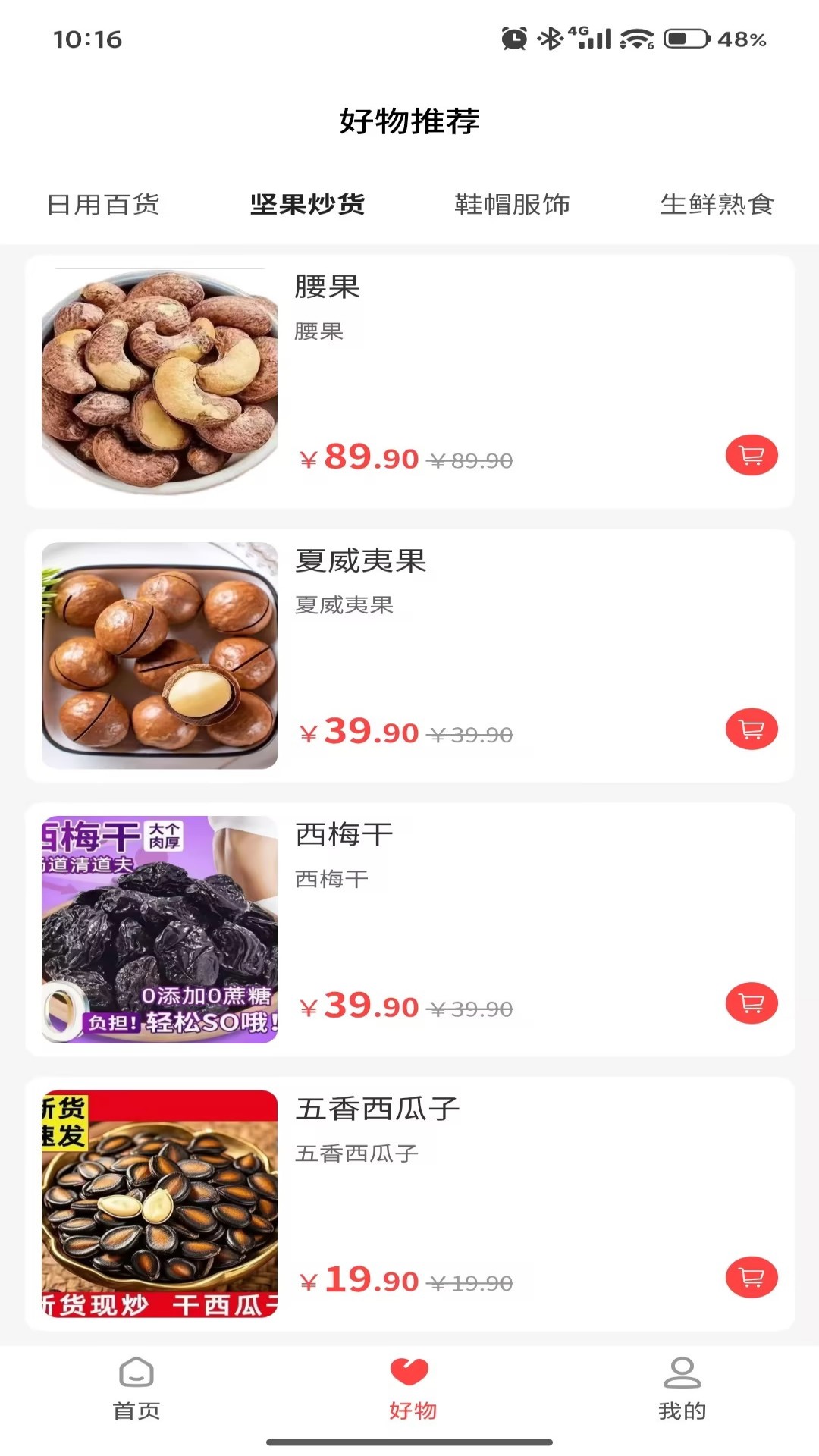Tap the 五香西瓜子 product image
This screenshot has height=1456, width=819.
click(161, 1202)
